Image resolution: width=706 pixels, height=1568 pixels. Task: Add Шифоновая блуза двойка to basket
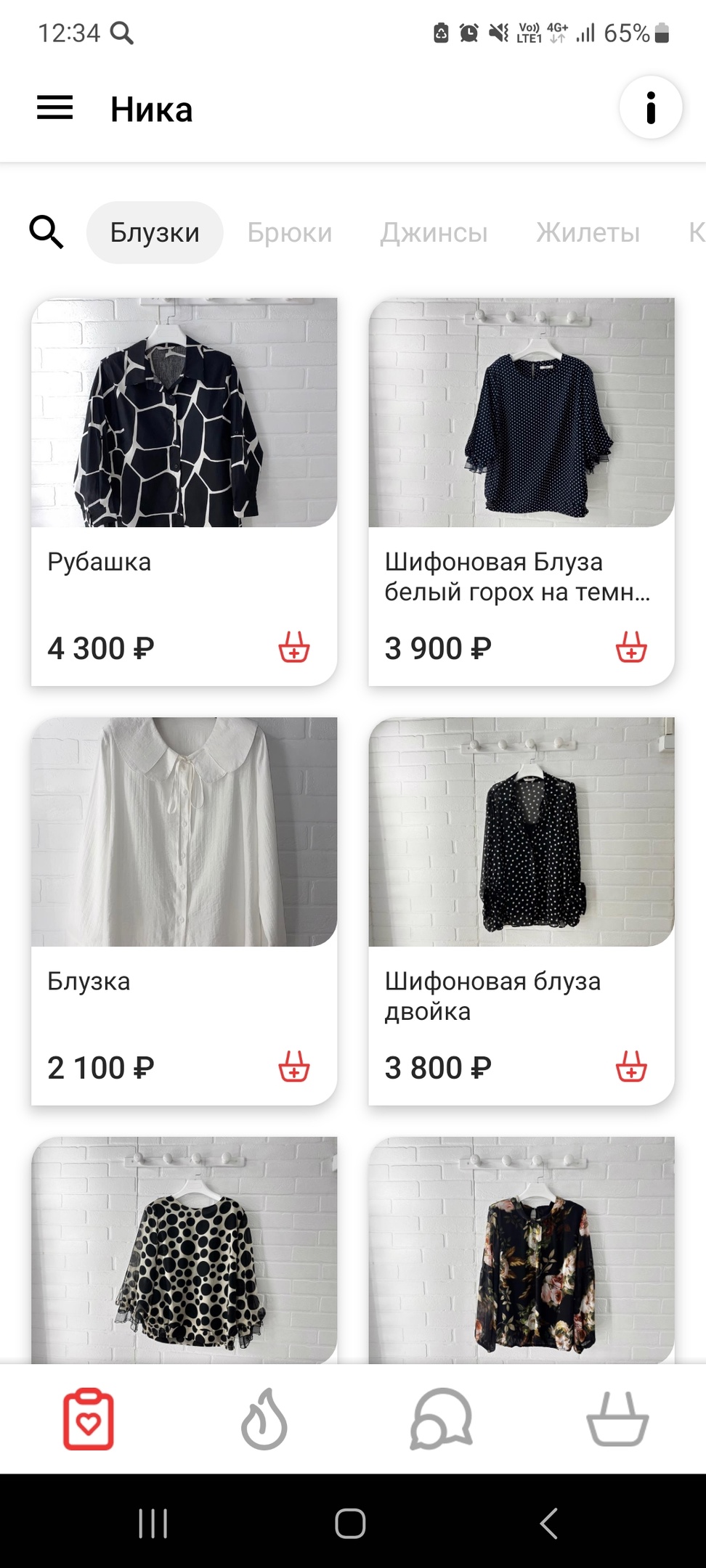click(x=631, y=1066)
